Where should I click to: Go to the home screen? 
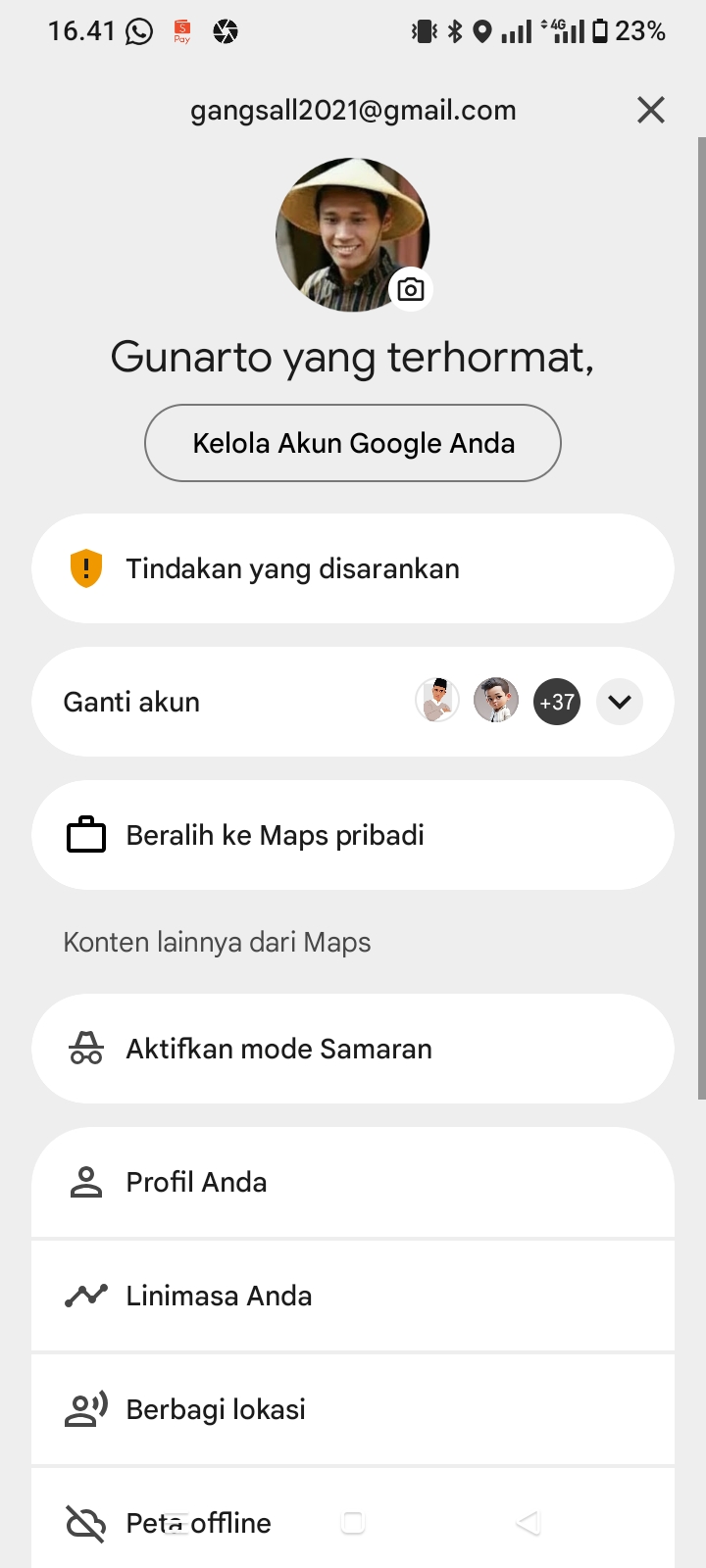coord(353,1522)
